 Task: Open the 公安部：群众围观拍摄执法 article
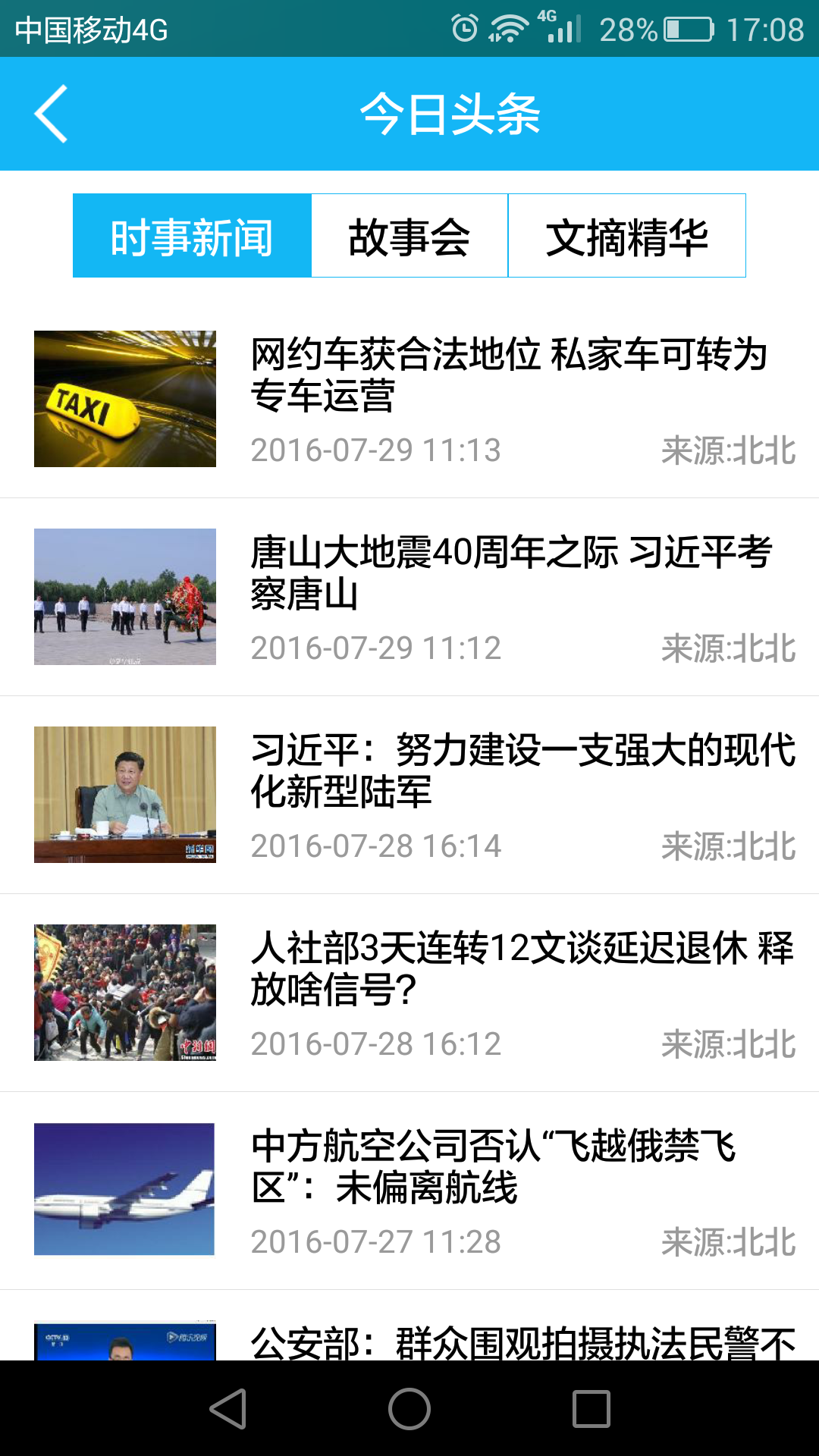click(x=522, y=1342)
